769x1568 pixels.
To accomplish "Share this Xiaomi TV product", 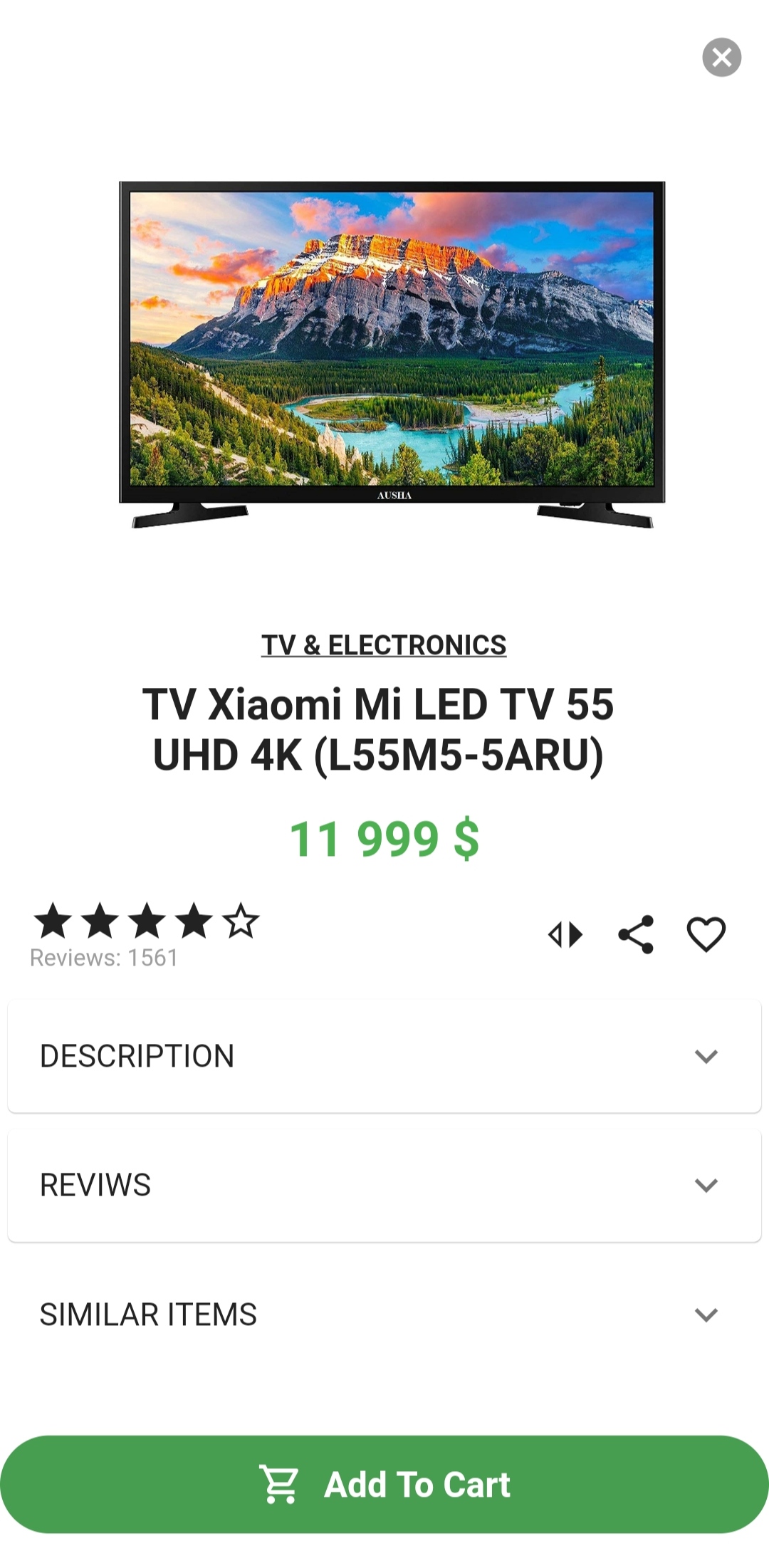I will [x=636, y=934].
